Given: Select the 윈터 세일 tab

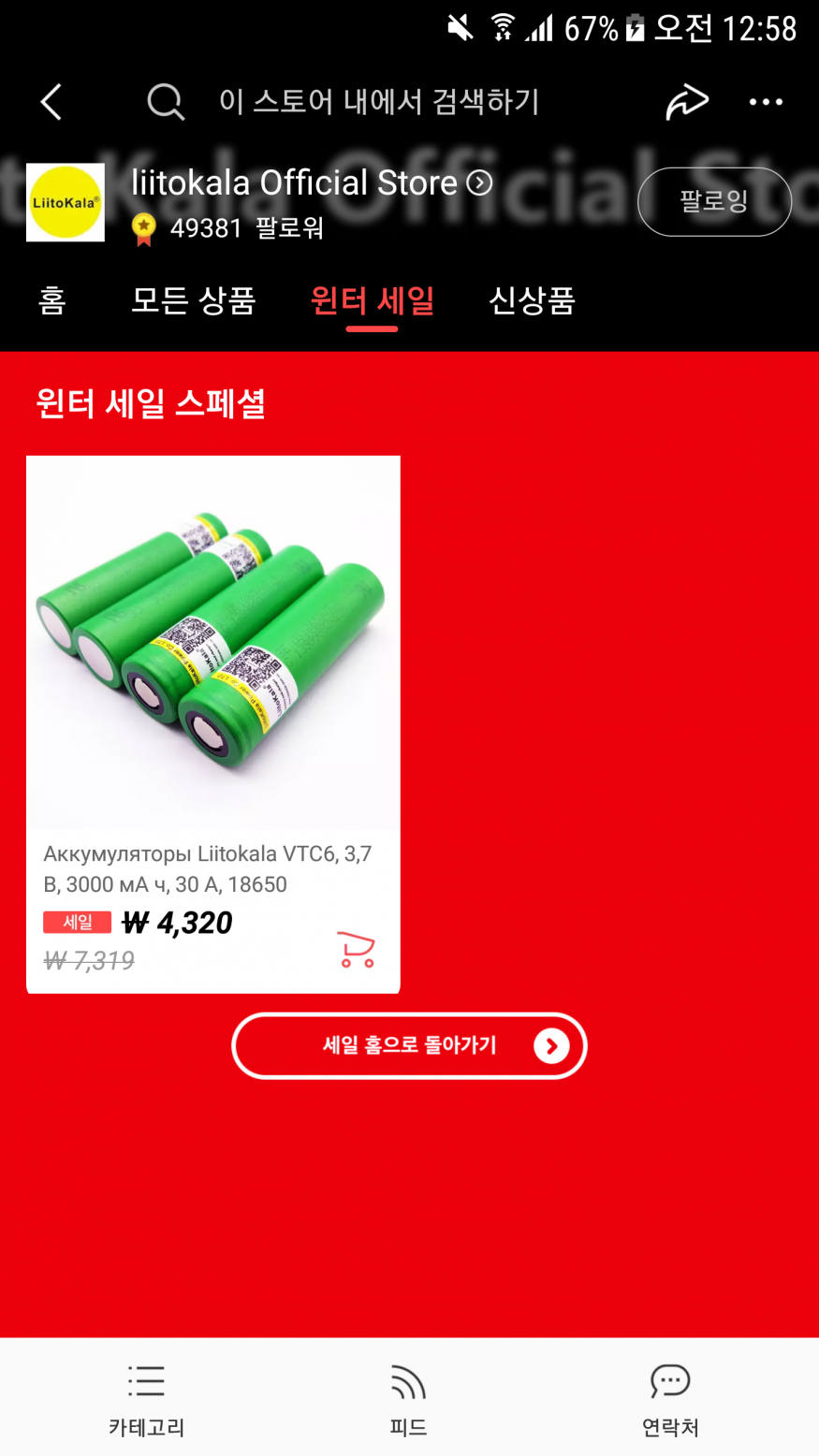Looking at the screenshot, I should pyautogui.click(x=372, y=301).
